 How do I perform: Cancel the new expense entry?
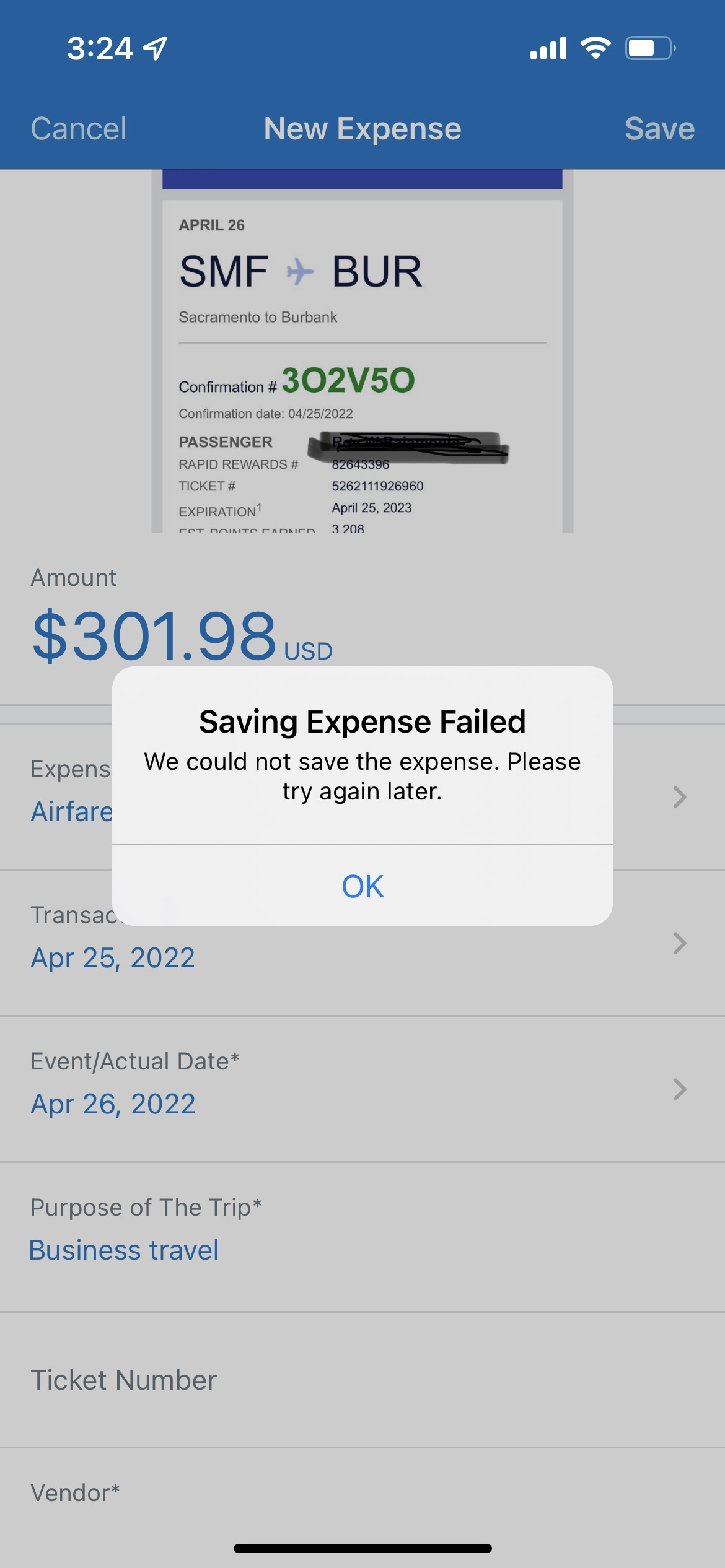pos(77,128)
